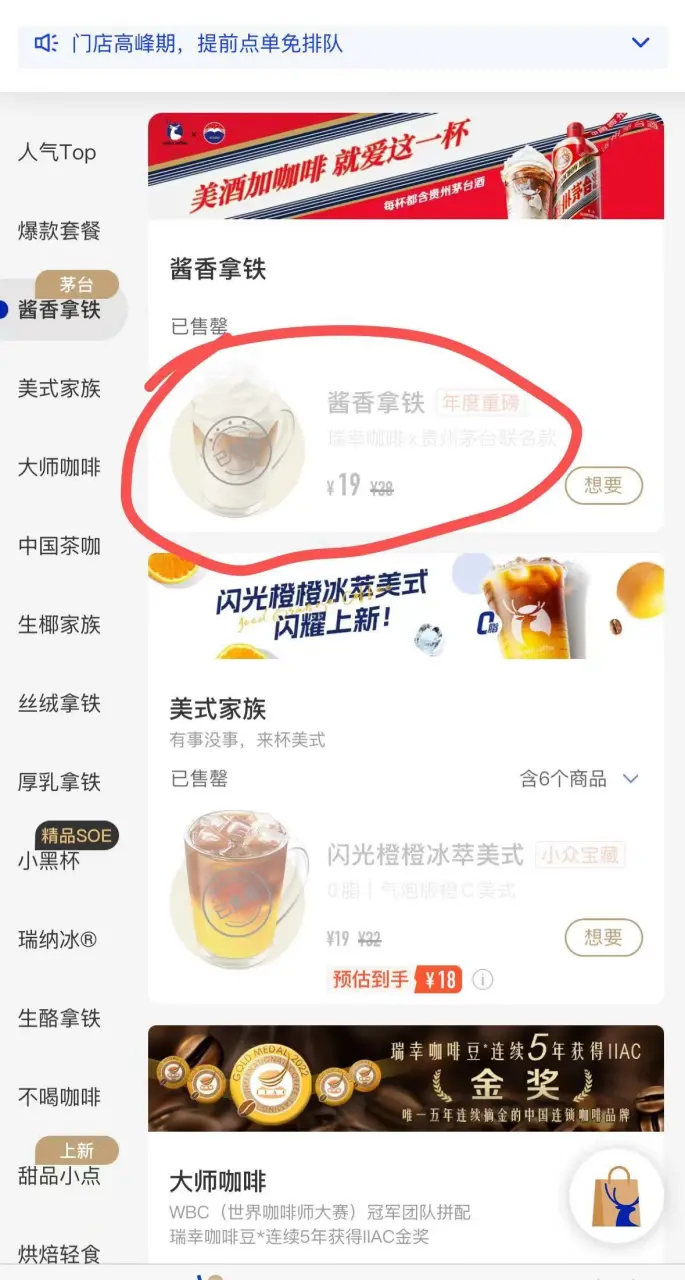Select 人气Top in the side menu
The image size is (685, 1280).
(x=57, y=152)
